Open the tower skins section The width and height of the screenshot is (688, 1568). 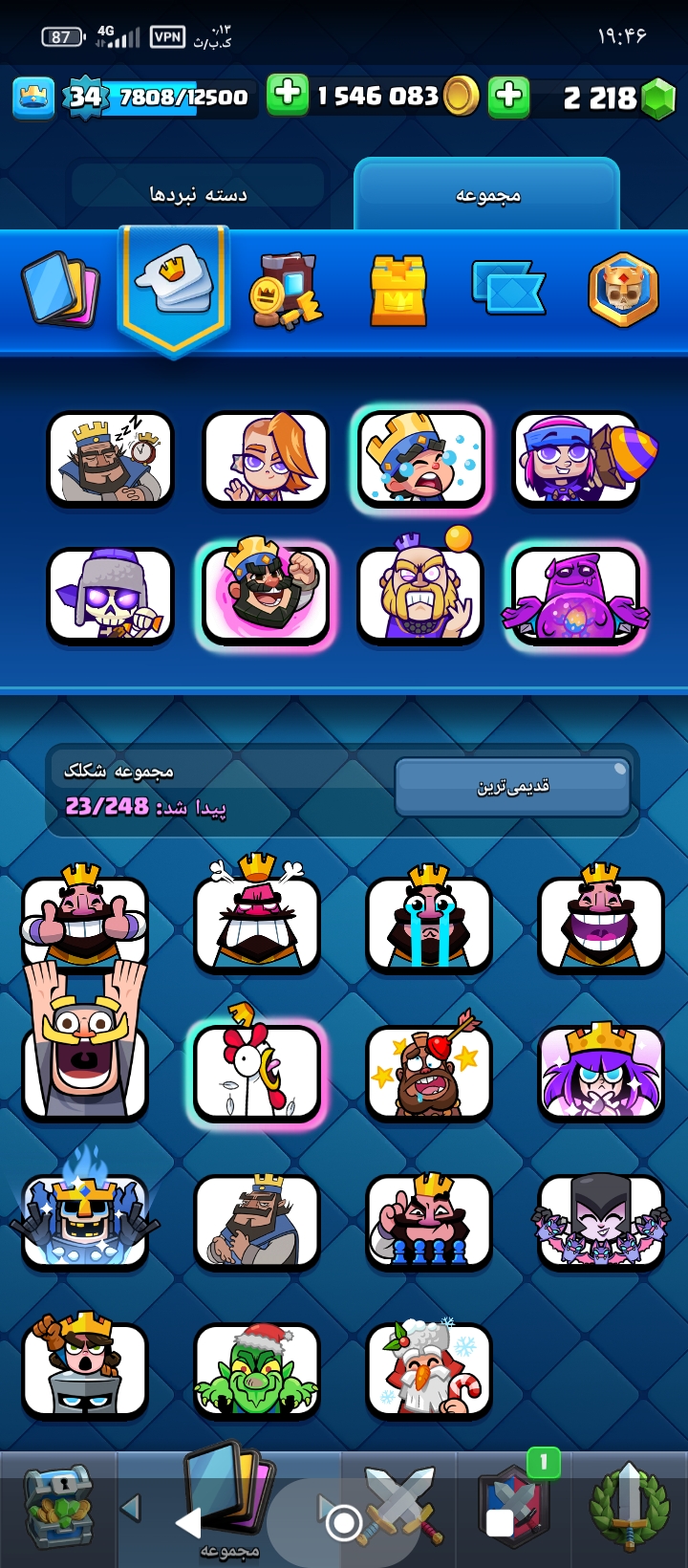point(398,289)
